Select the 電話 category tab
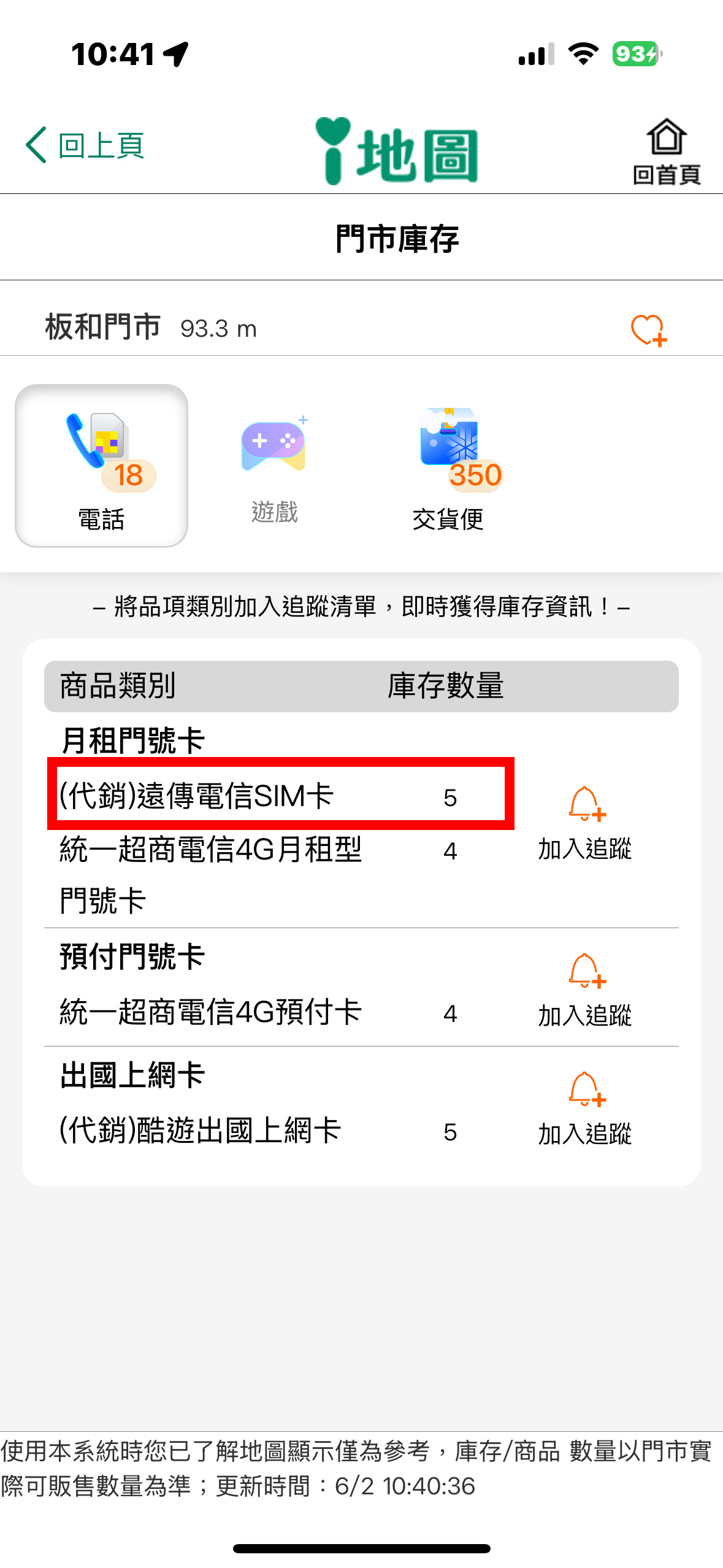The width and height of the screenshot is (723, 1568). click(102, 466)
